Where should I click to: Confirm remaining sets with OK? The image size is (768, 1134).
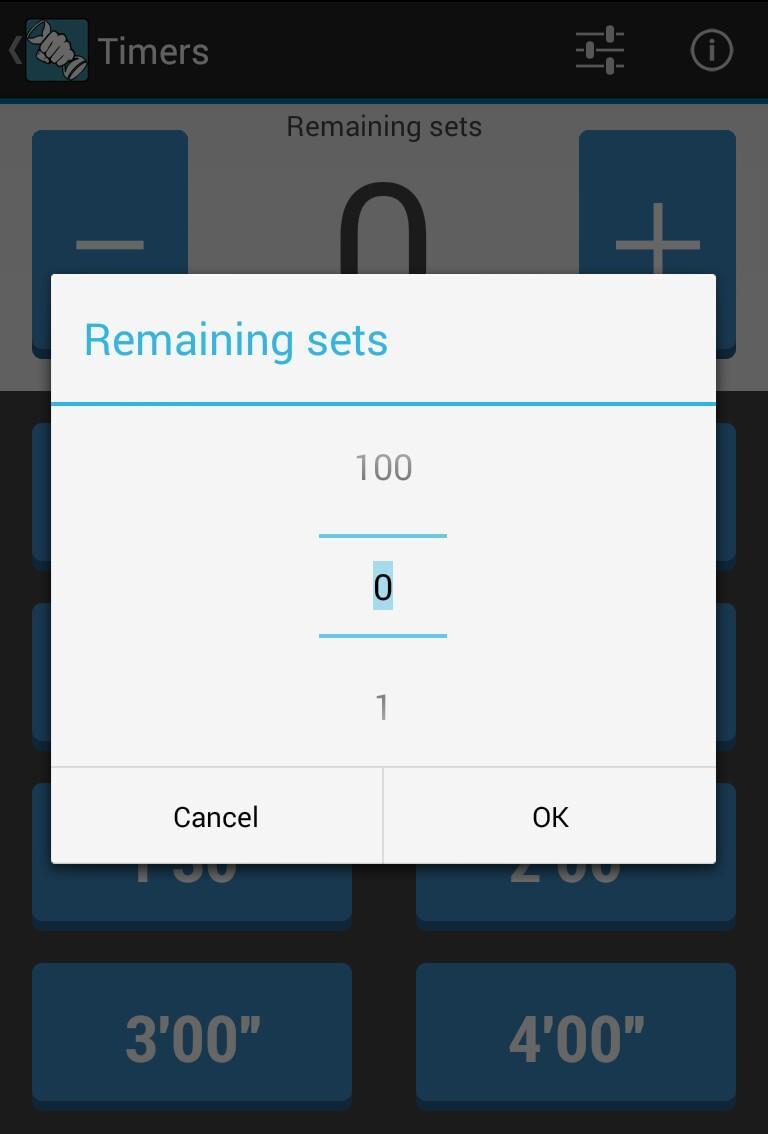click(x=550, y=816)
